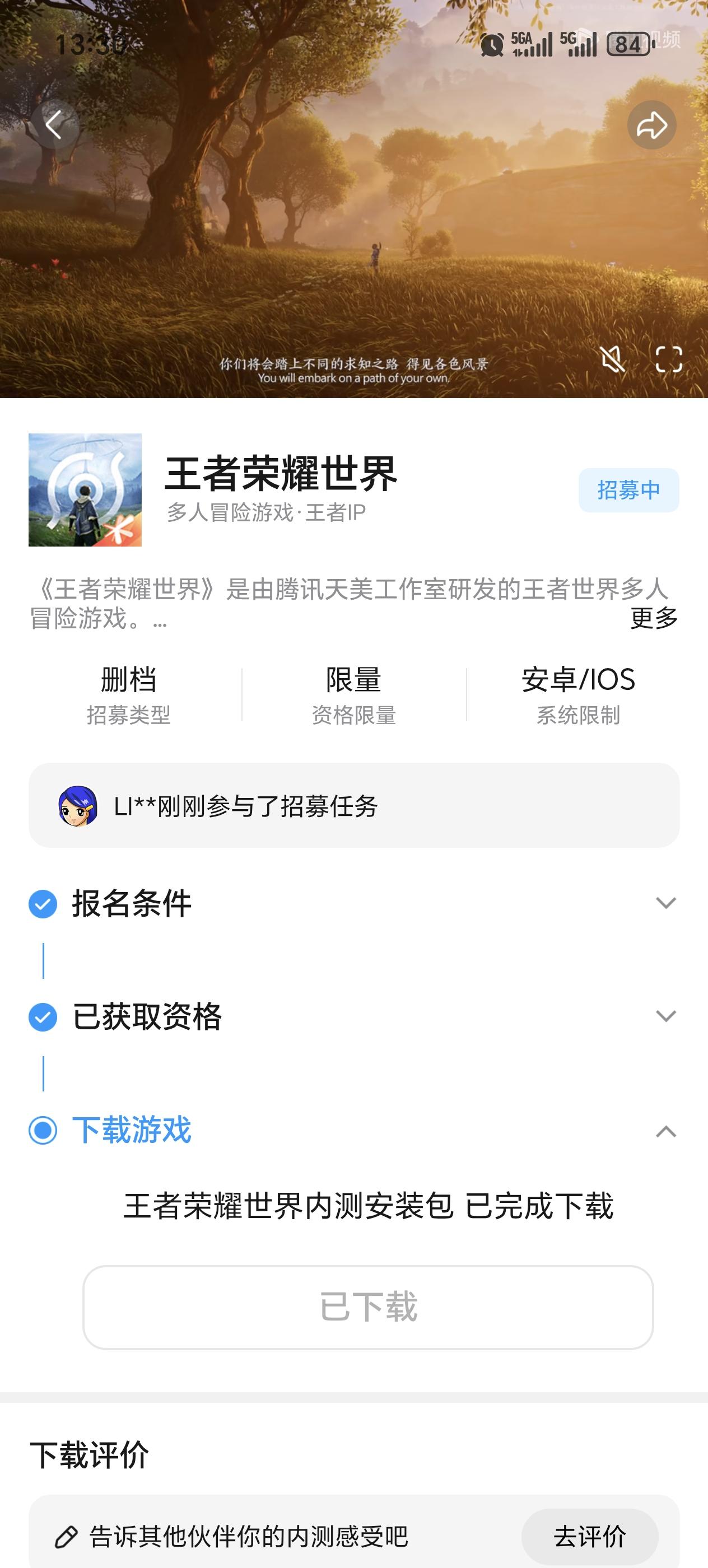Tap 更多 to expand game description
708x1568 pixels.
click(654, 618)
